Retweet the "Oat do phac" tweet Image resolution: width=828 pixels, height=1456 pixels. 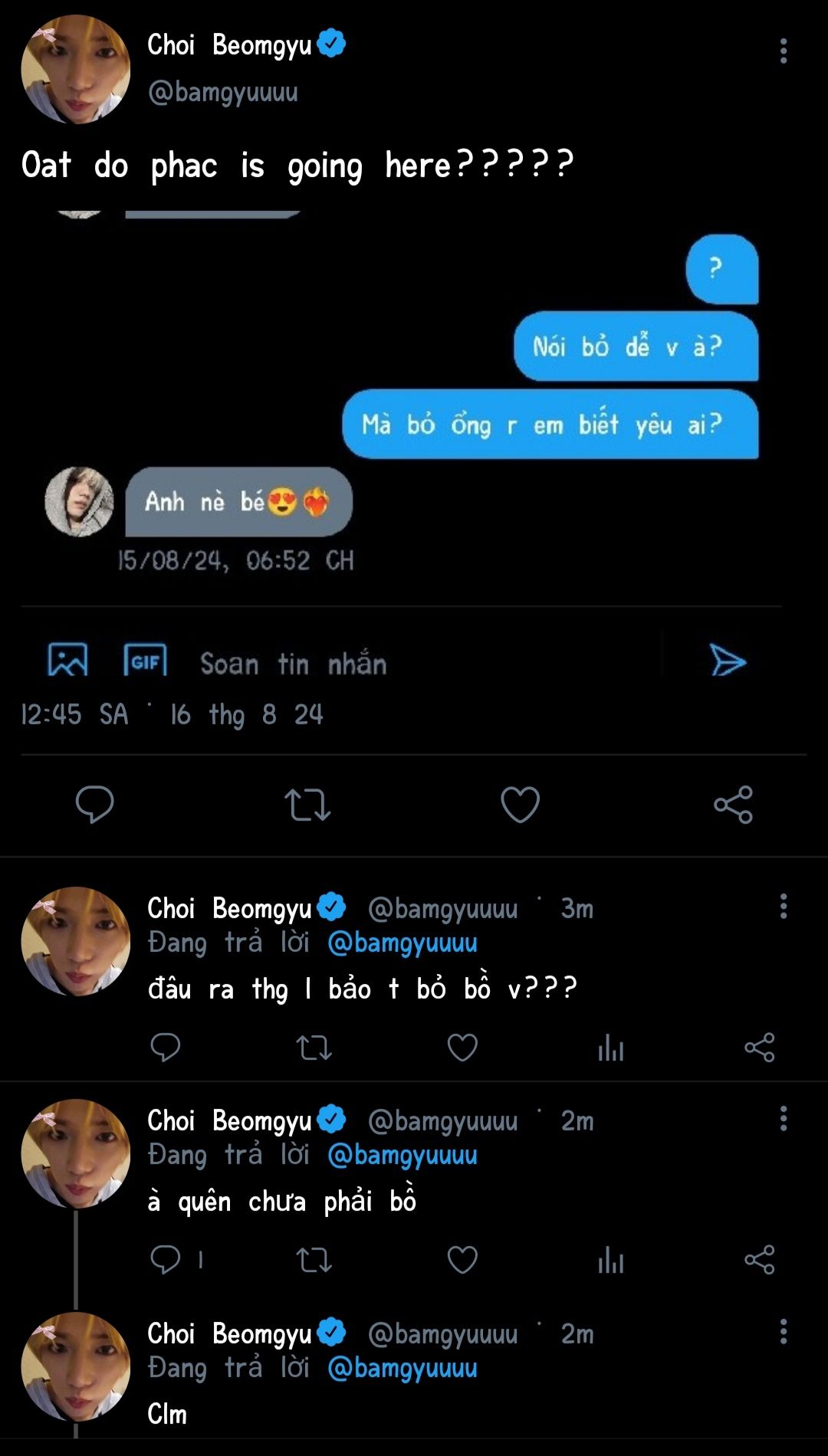click(x=307, y=805)
